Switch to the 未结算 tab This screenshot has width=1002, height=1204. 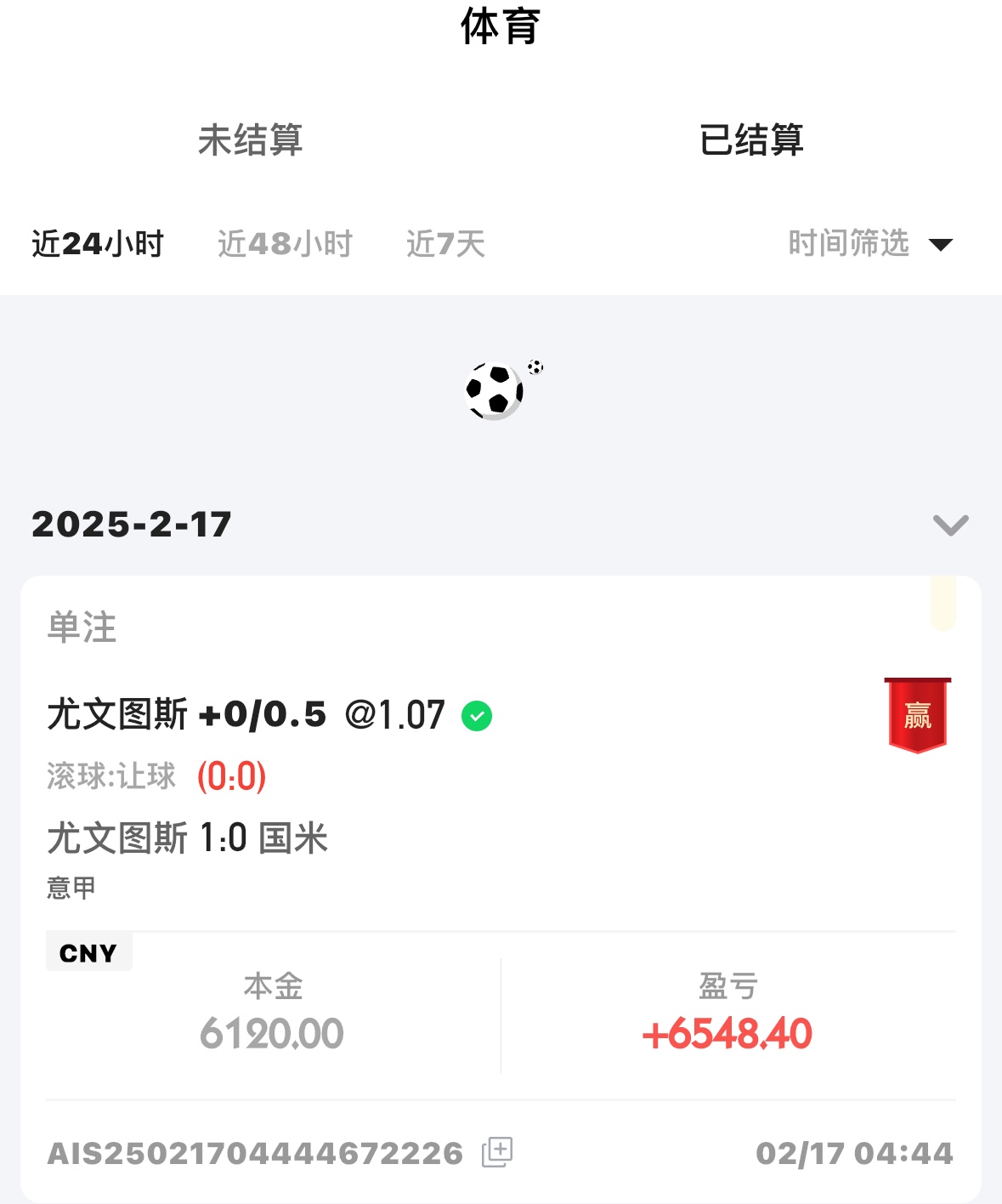coord(251,140)
